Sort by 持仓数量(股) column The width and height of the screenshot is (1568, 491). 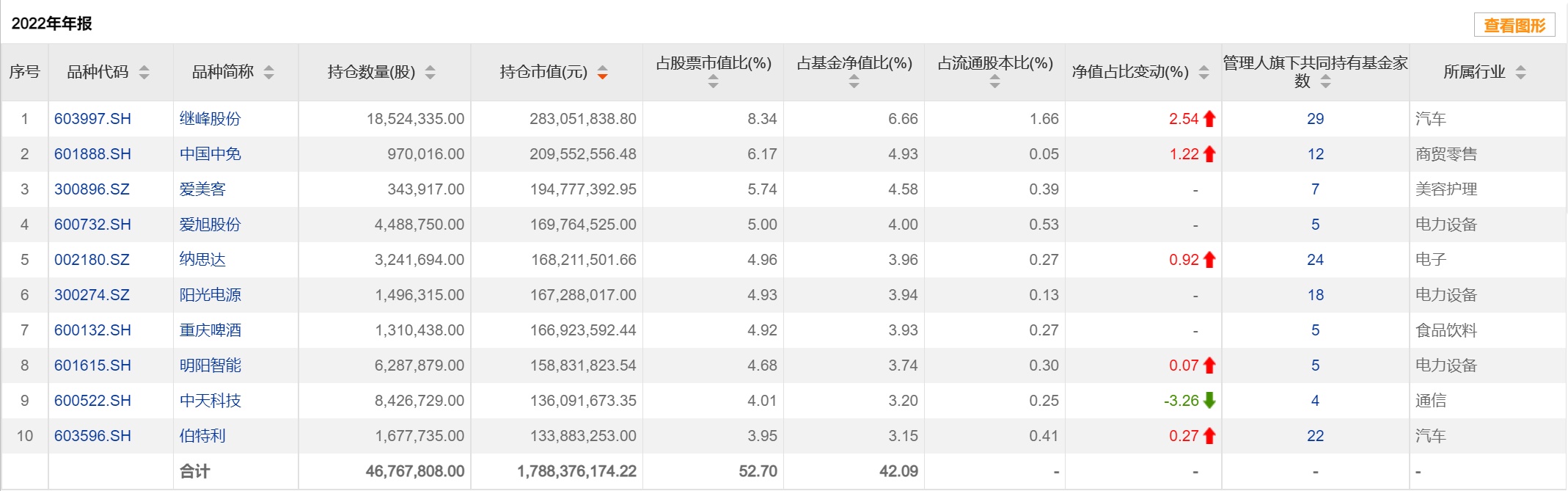[x=431, y=72]
